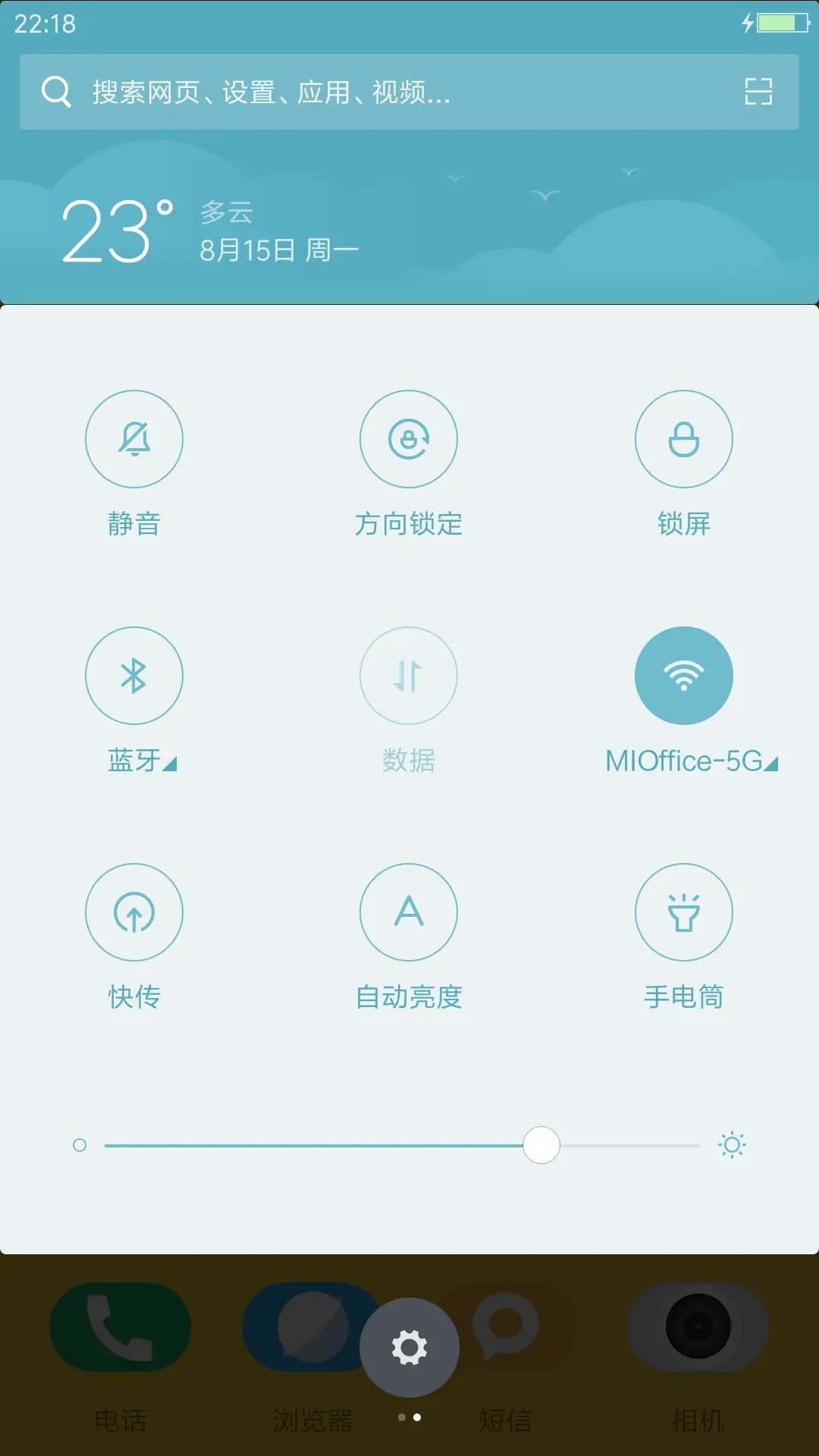This screenshot has height=1456, width=819.
Task: Toggle 方向锁定 orientation lock
Action: click(x=409, y=440)
